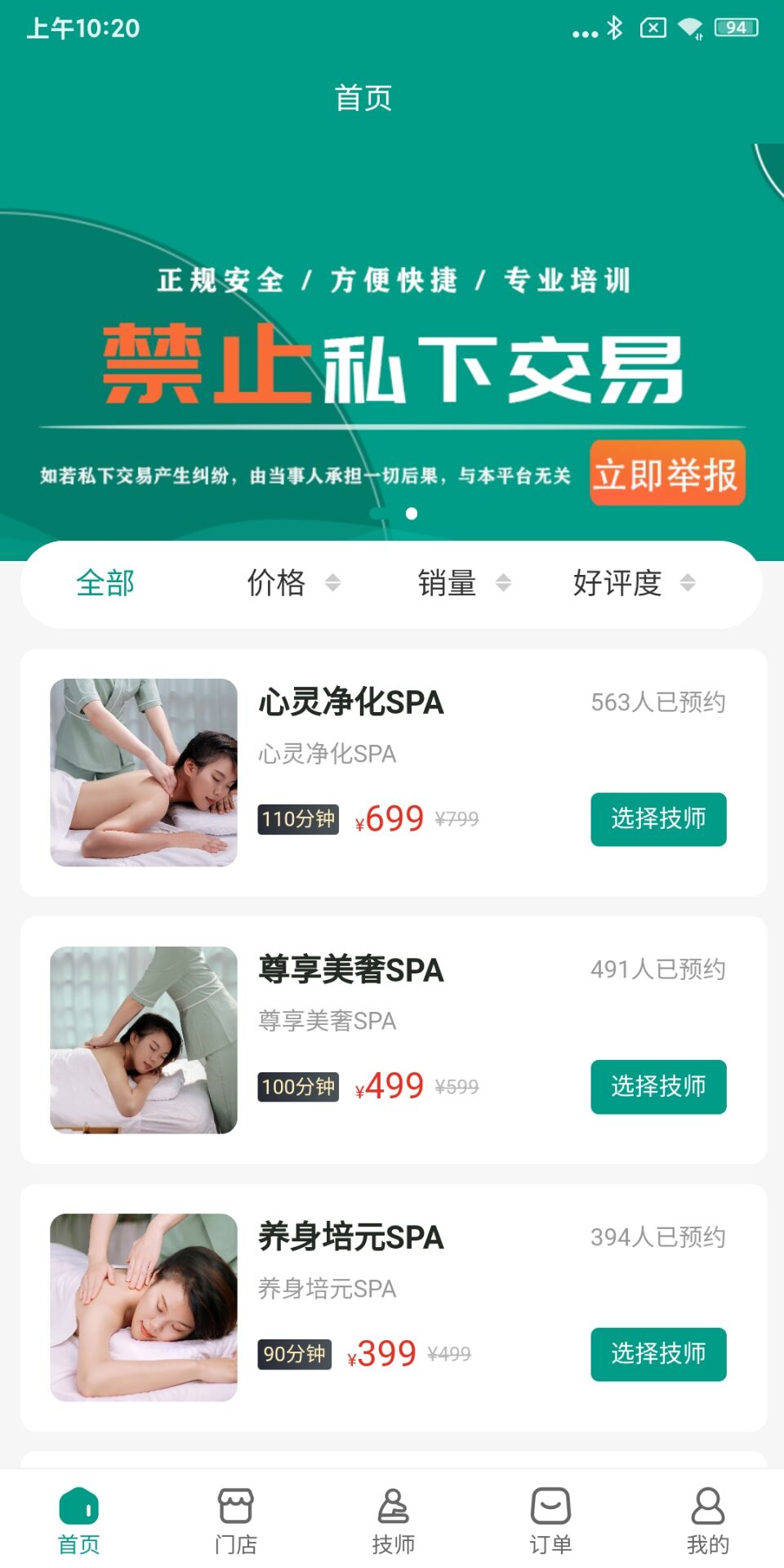This screenshot has height=1568, width=784.
Task: Go to the 我的 tab
Action: coord(707,1521)
